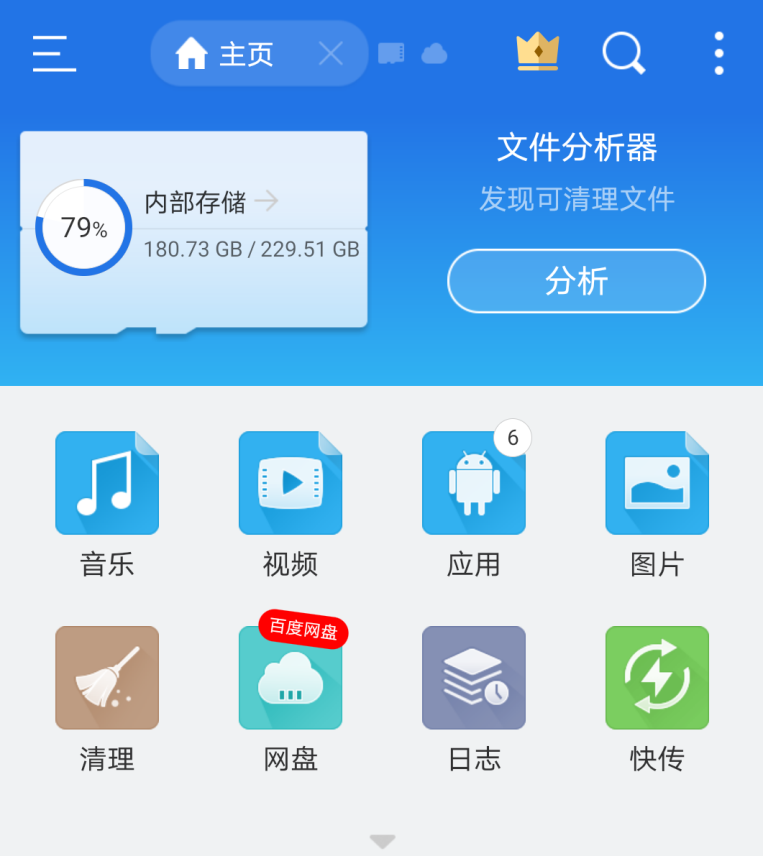This screenshot has height=856, width=763.
Task: Open the hamburger navigation drawer
Action: click(54, 53)
